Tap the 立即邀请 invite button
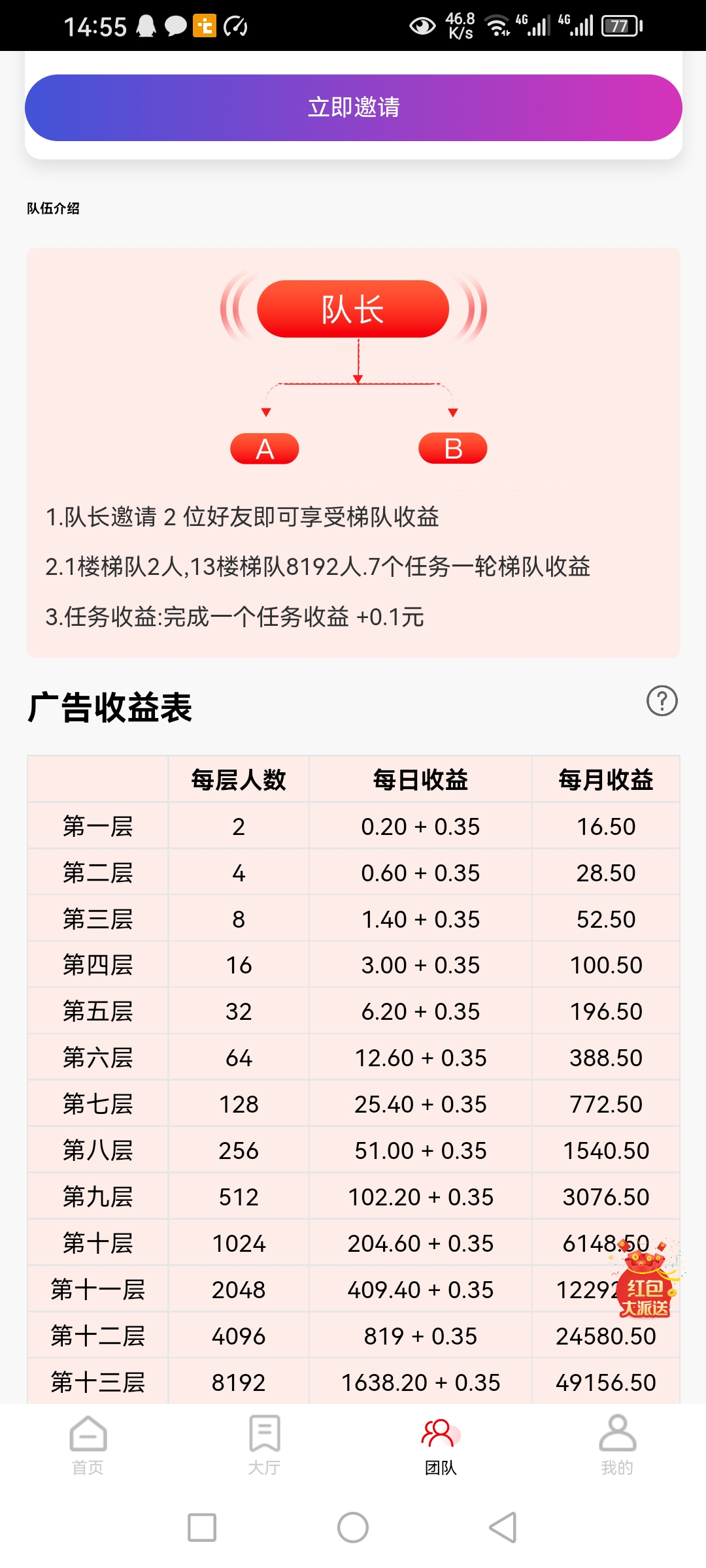The image size is (706, 1568). (353, 107)
